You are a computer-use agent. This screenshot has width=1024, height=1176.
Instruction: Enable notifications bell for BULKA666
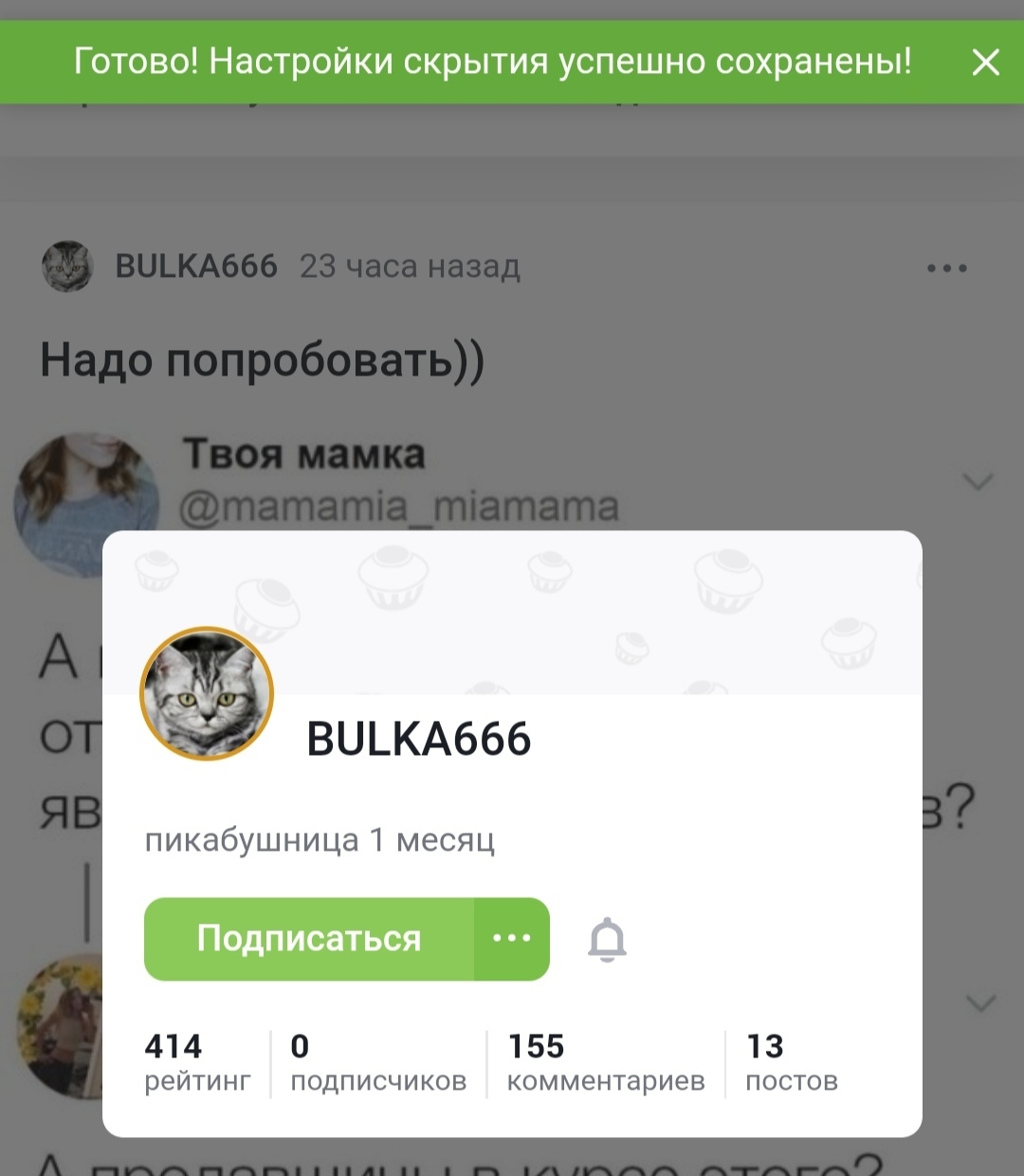607,940
